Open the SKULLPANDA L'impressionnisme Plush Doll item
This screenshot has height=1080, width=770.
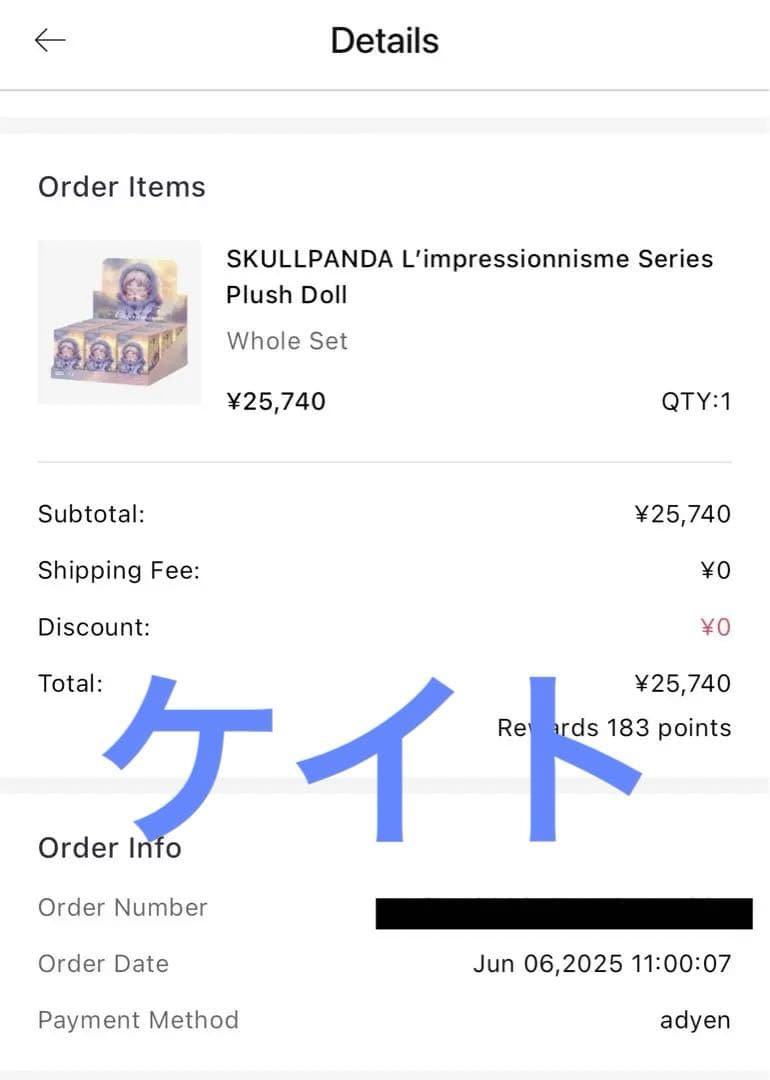[x=469, y=276]
